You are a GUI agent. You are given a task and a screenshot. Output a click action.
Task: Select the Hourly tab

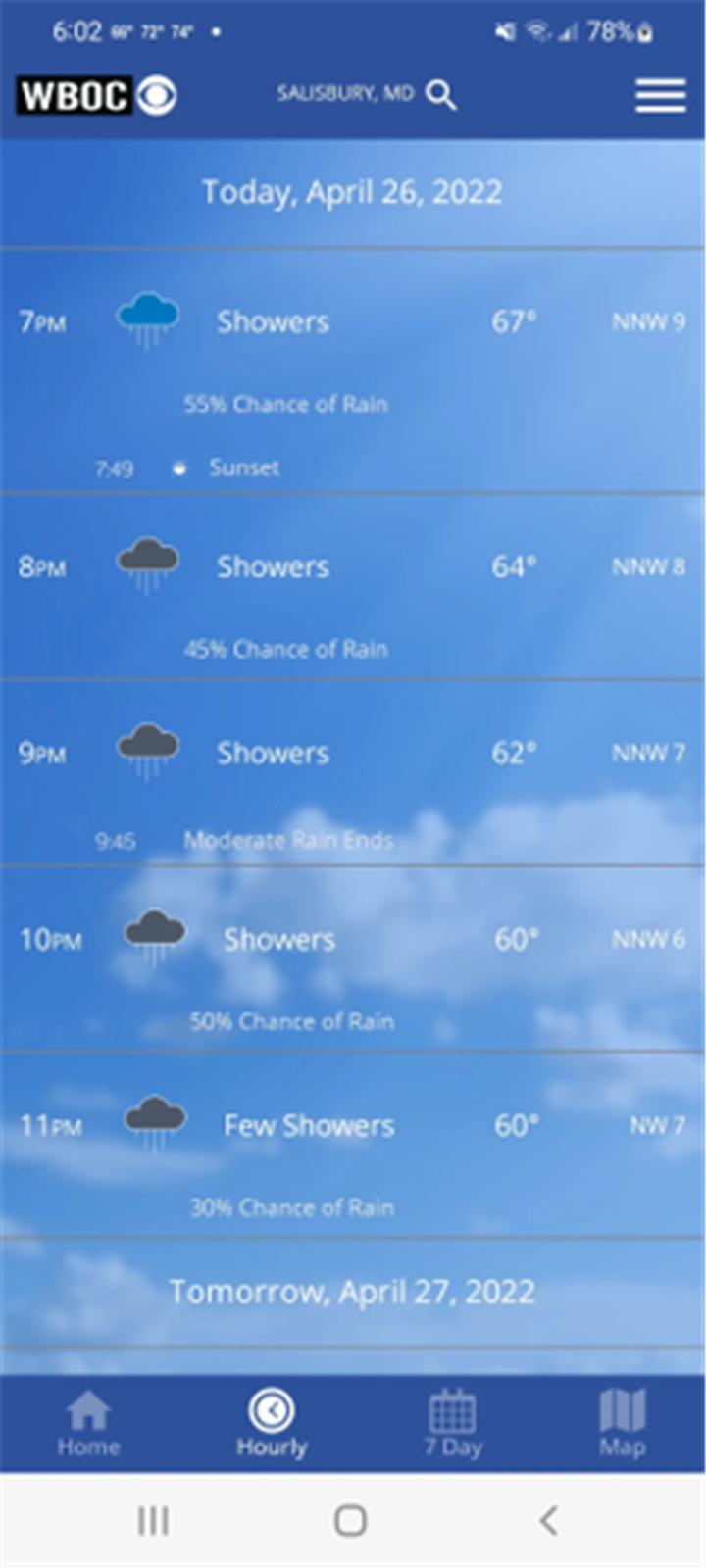tap(272, 1424)
